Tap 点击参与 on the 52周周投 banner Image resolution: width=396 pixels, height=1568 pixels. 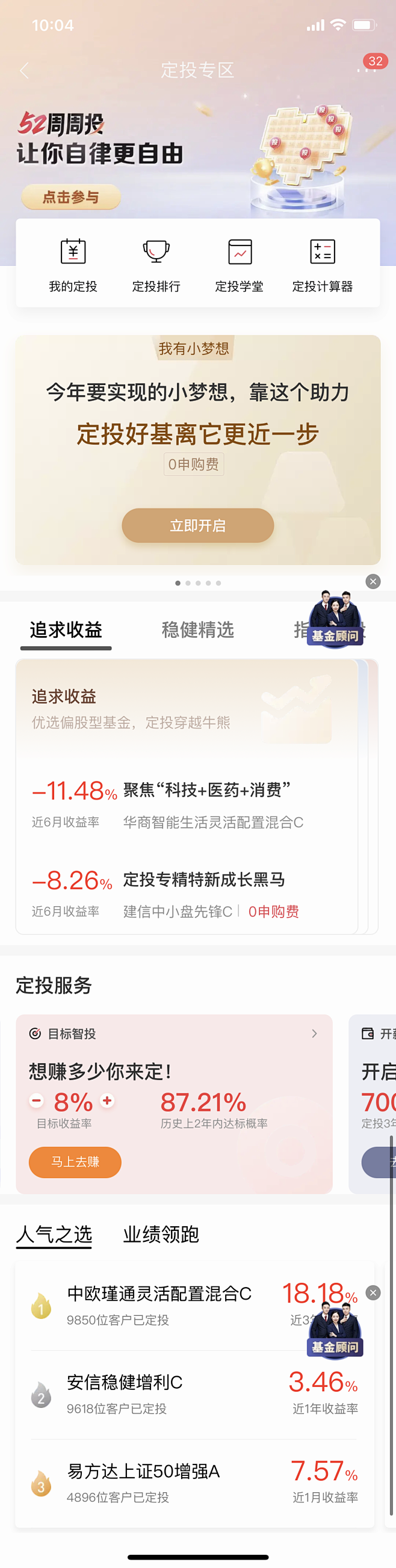point(70,197)
